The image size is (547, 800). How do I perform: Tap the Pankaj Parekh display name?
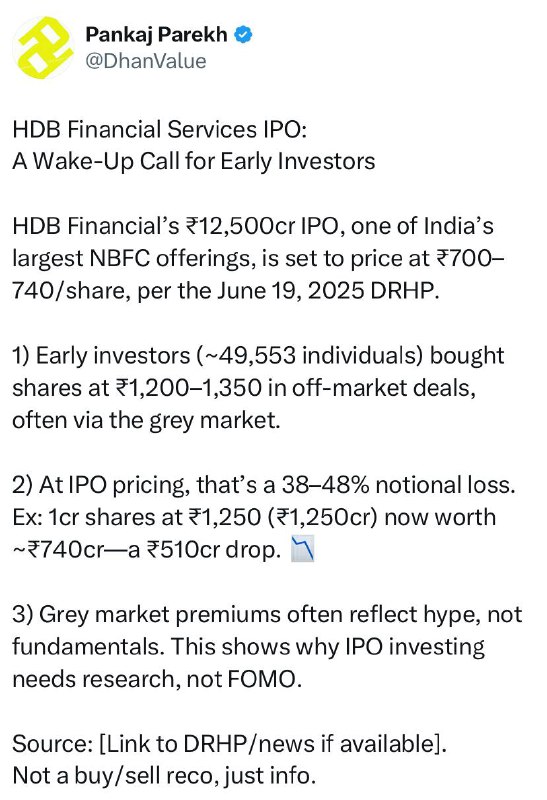pyautogui.click(x=156, y=35)
